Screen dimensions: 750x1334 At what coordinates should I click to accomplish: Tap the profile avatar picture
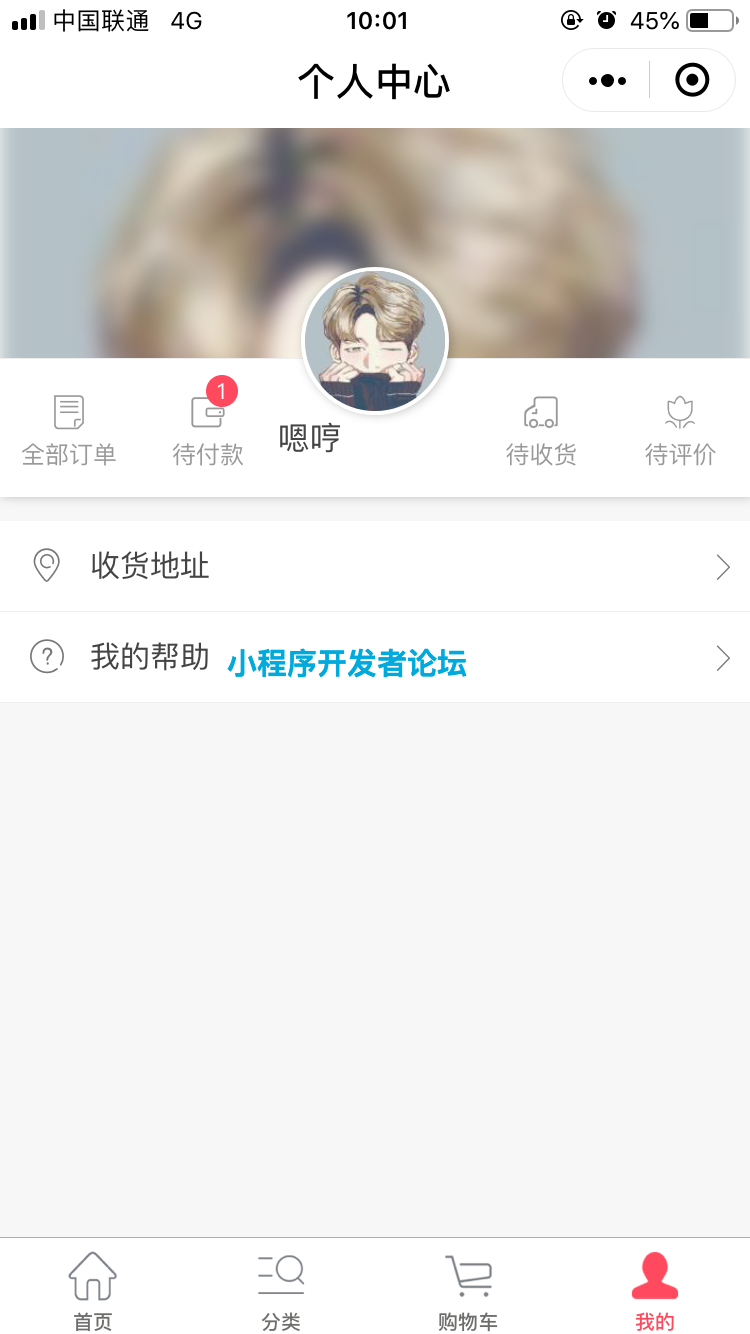pyautogui.click(x=375, y=341)
